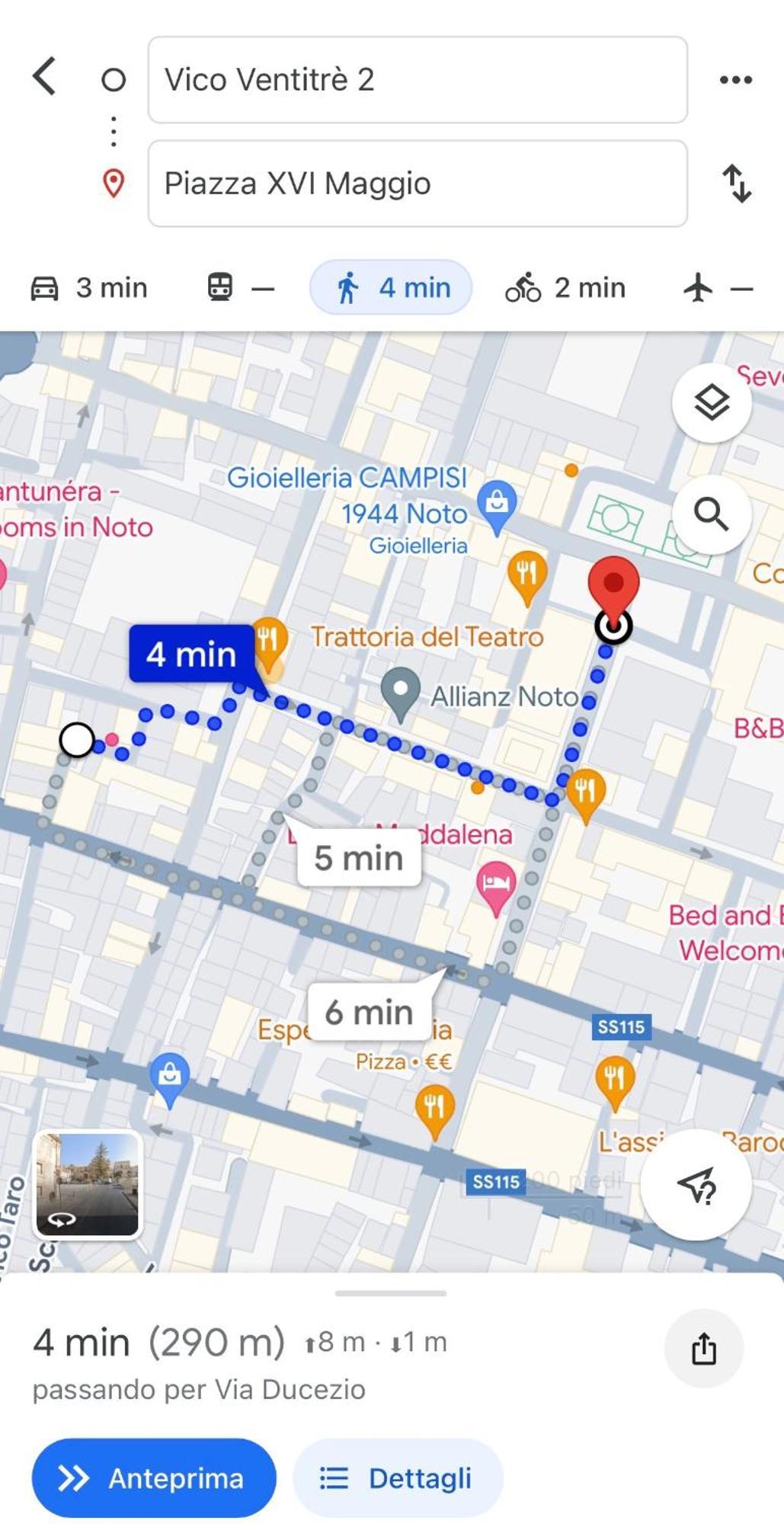Screen dimensions: 784x1524
Task: Choose the 5 min alternative route
Action: coord(358,858)
